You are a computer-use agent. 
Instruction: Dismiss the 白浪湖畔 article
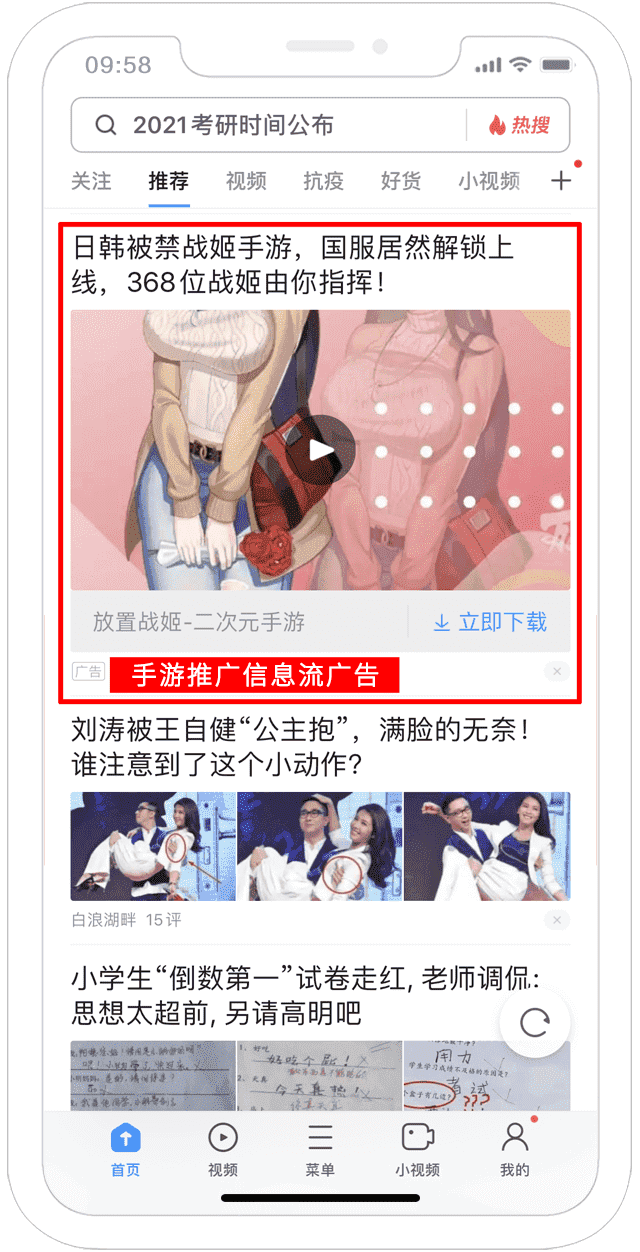click(x=557, y=920)
